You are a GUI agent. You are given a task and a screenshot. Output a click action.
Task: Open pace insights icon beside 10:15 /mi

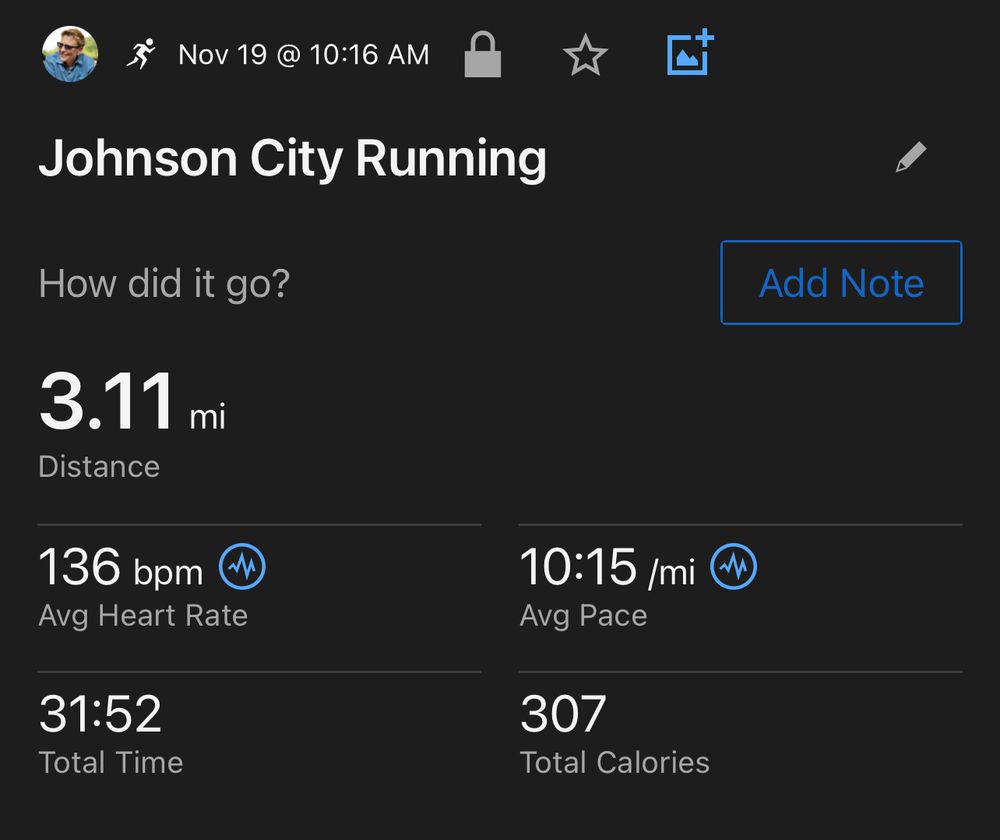pyautogui.click(x=733, y=568)
